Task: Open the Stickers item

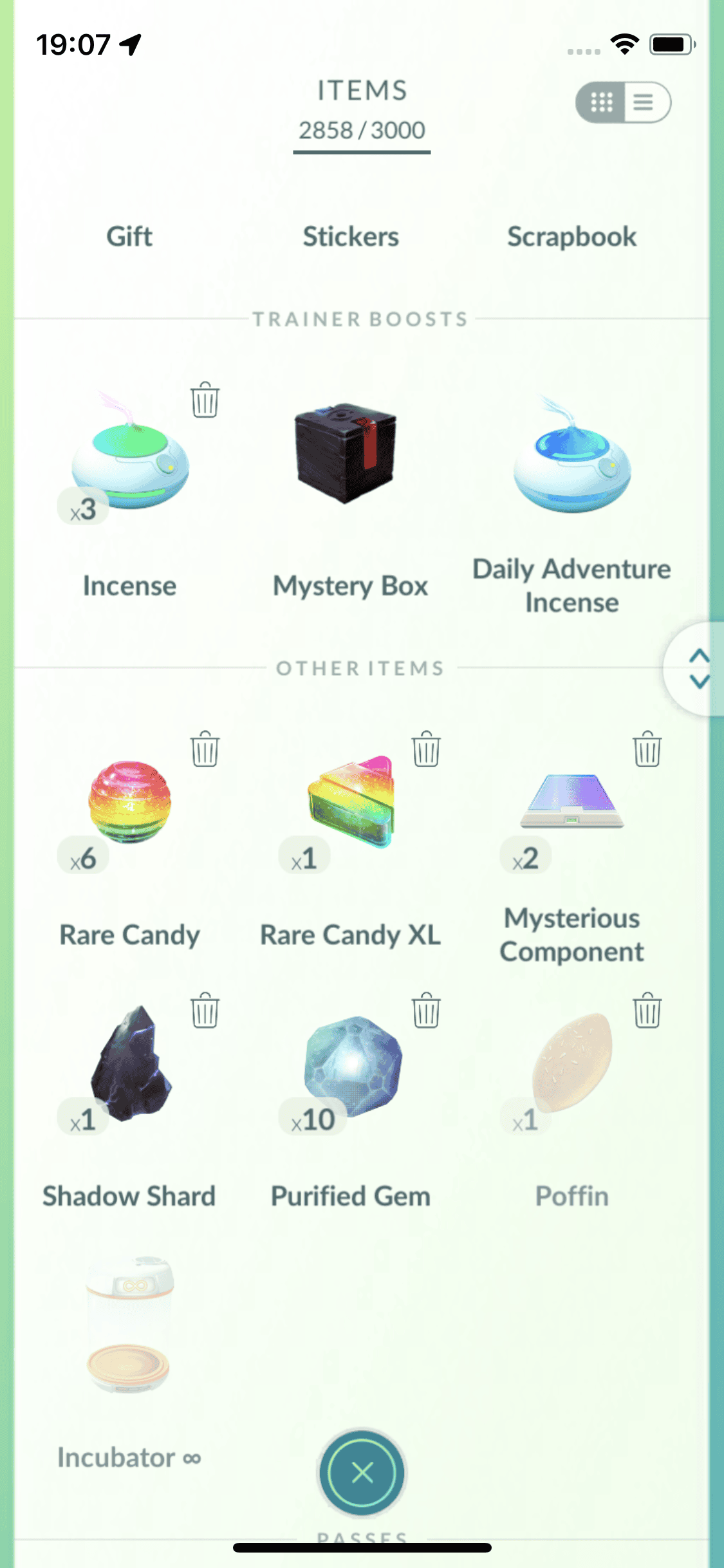Action: (x=351, y=236)
